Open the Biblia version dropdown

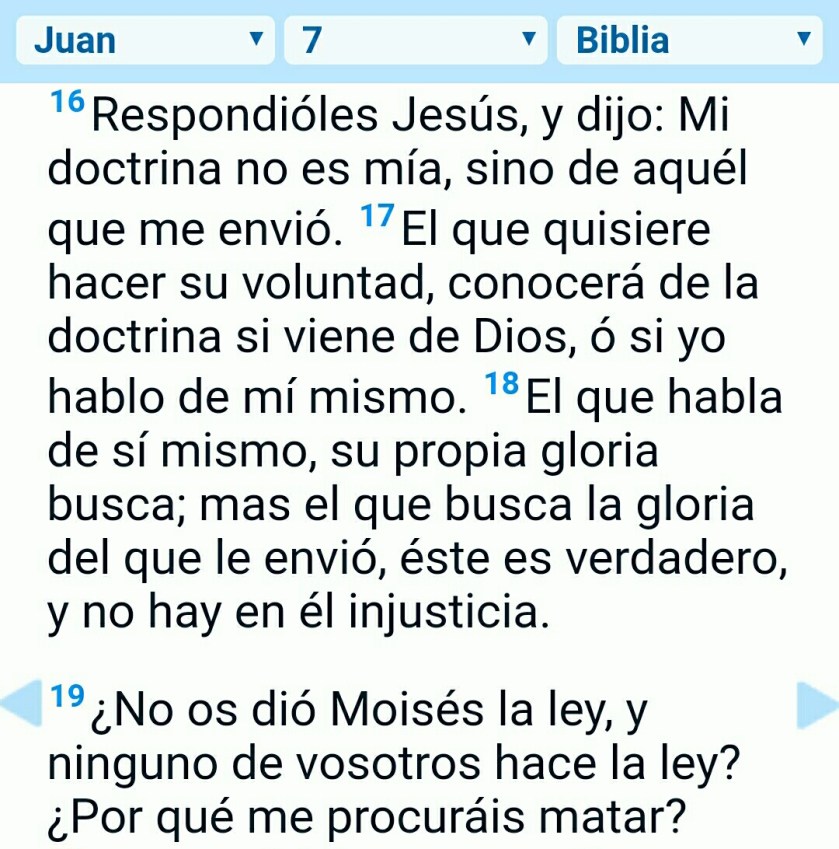point(690,41)
